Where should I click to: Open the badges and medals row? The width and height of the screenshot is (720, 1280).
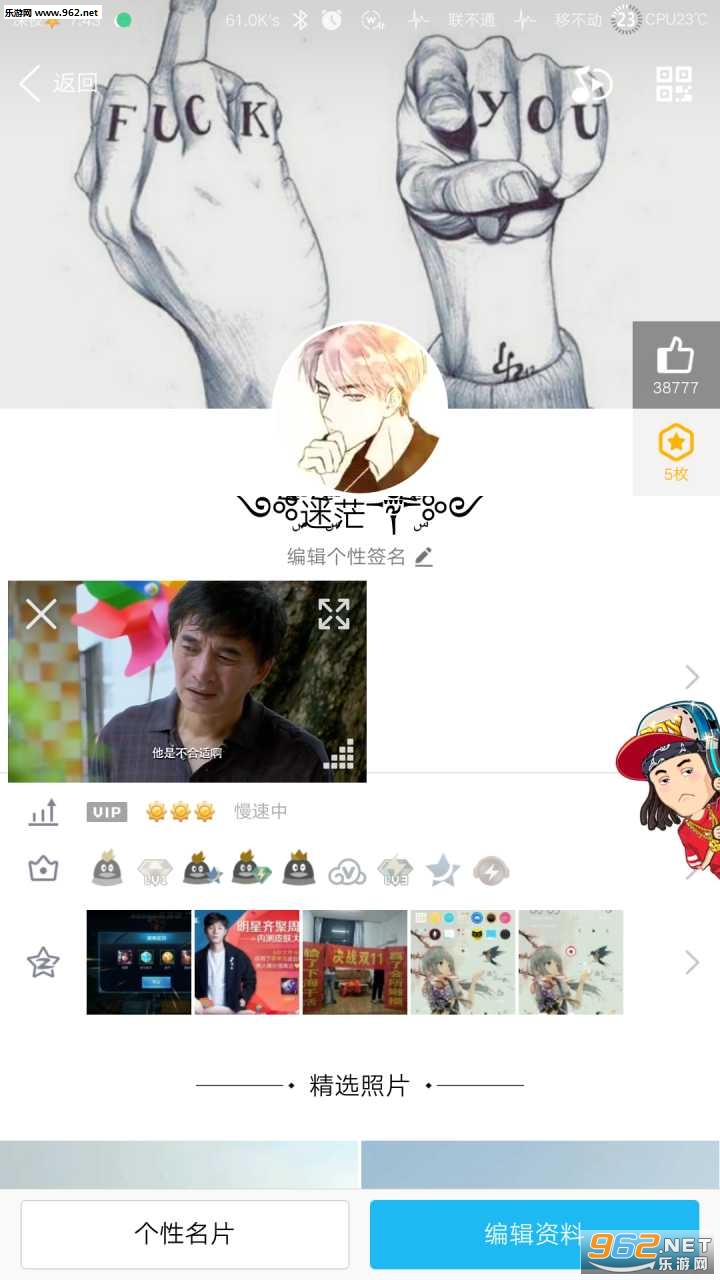click(x=300, y=870)
